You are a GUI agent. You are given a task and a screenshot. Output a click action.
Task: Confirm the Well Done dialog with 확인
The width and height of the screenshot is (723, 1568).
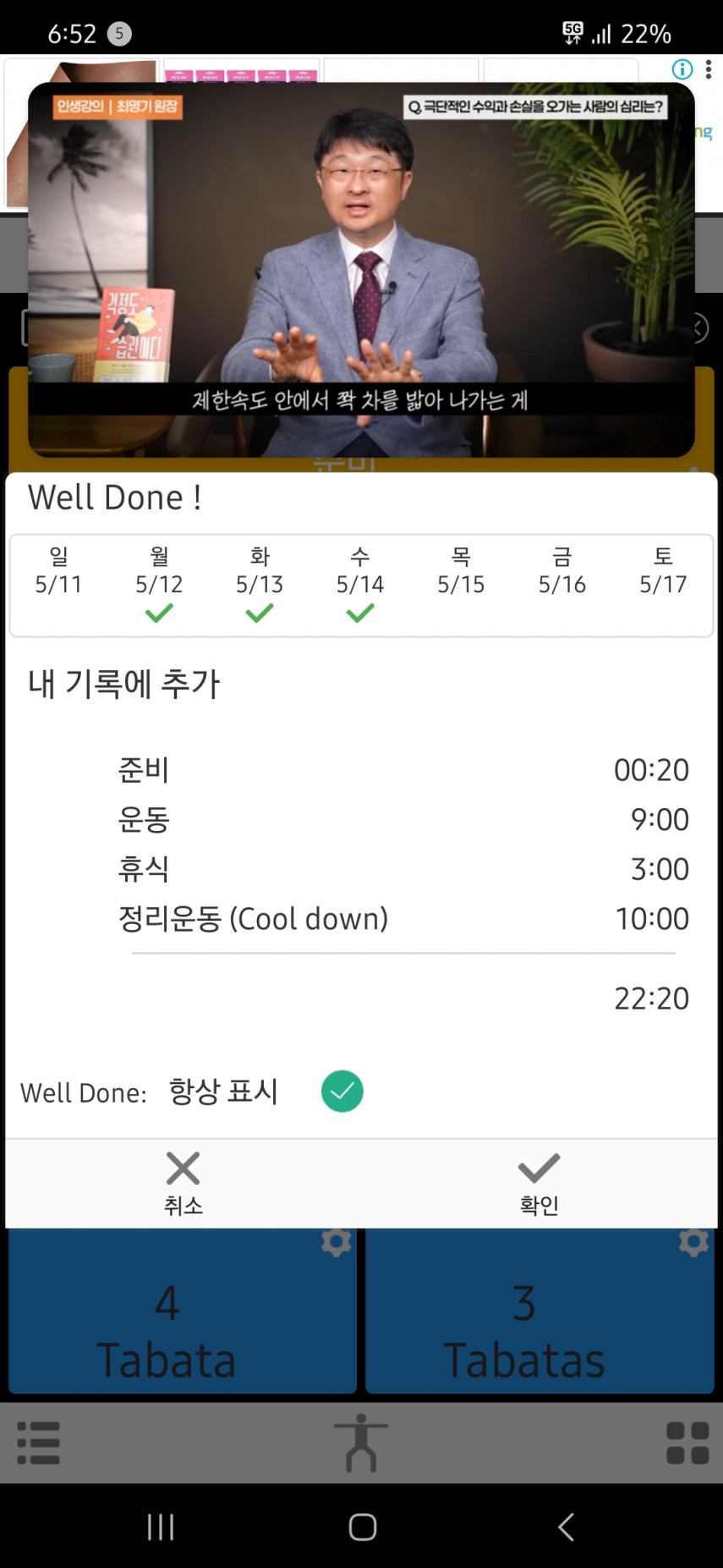click(539, 1183)
